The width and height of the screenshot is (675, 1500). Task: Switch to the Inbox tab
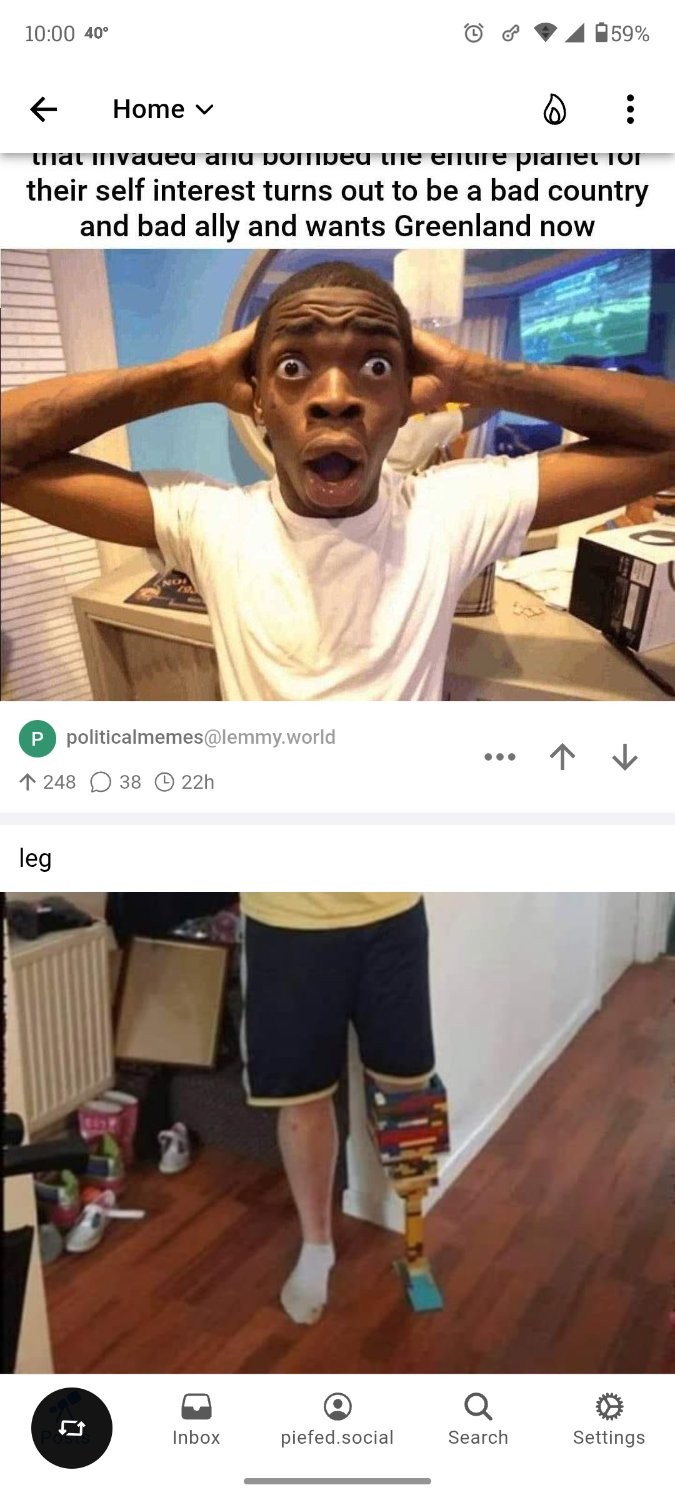[x=196, y=1420]
